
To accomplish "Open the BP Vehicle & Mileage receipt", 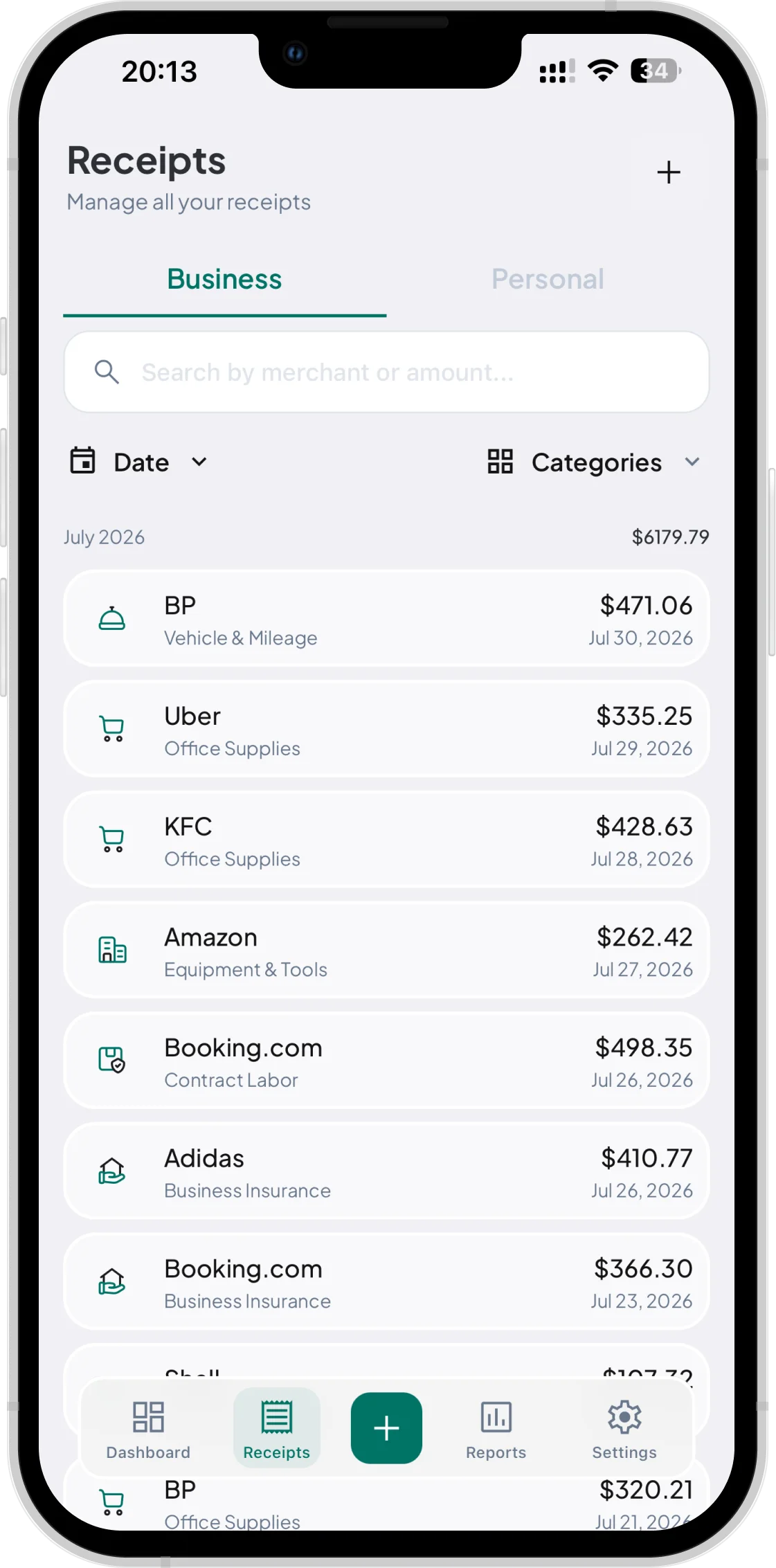I will click(x=386, y=619).
